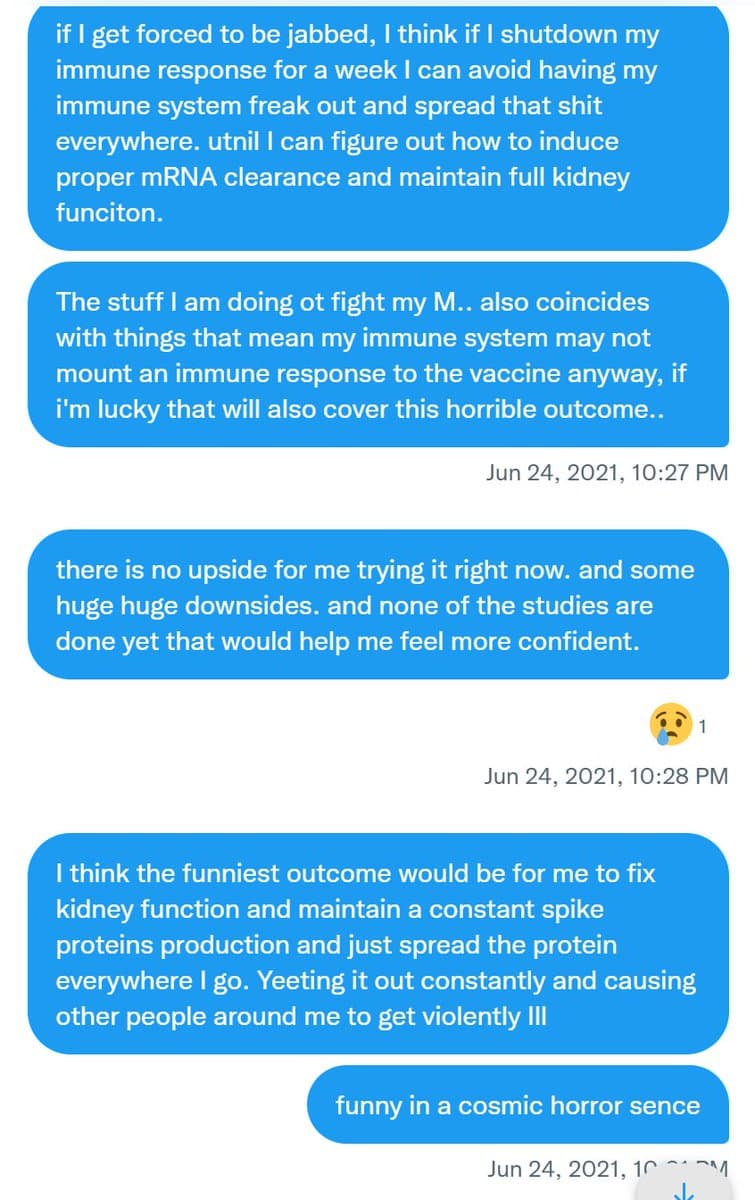Jump to latest messages with down arrow
This screenshot has height=1200, width=755.
coord(685,1189)
